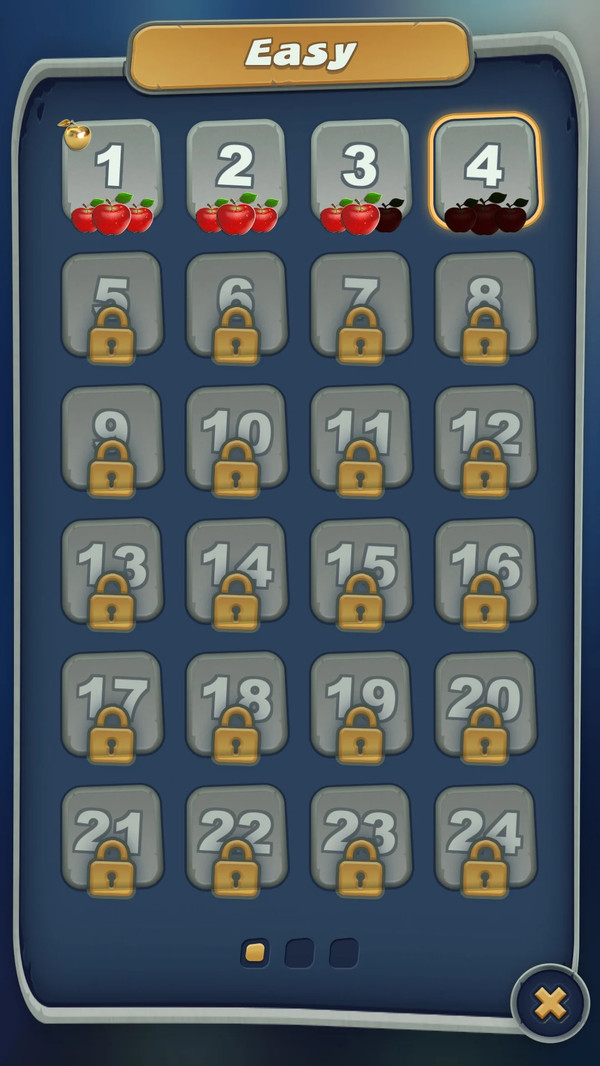Tap locked level 22
600x1066 pixels.
tap(236, 838)
